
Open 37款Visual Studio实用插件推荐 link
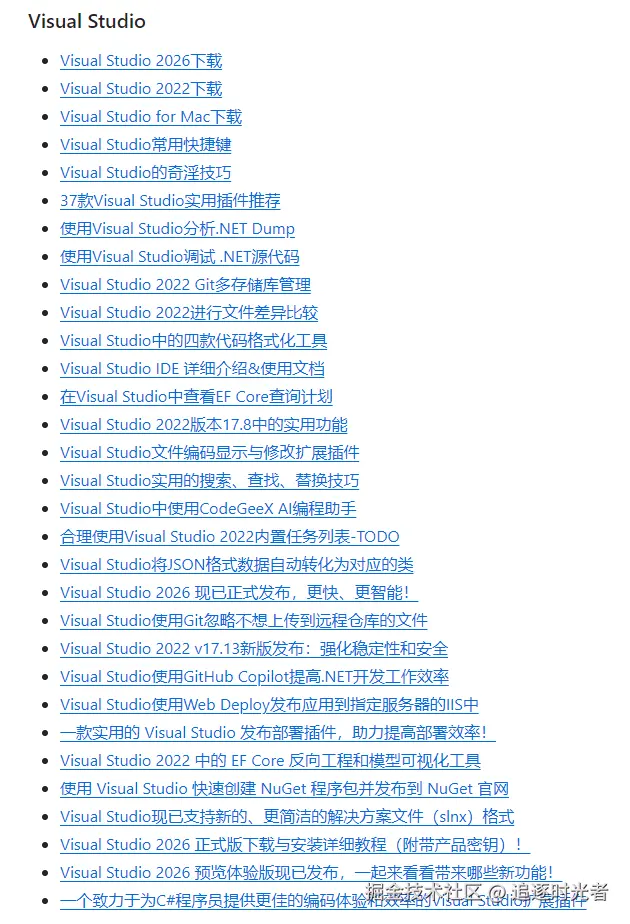tap(170, 201)
